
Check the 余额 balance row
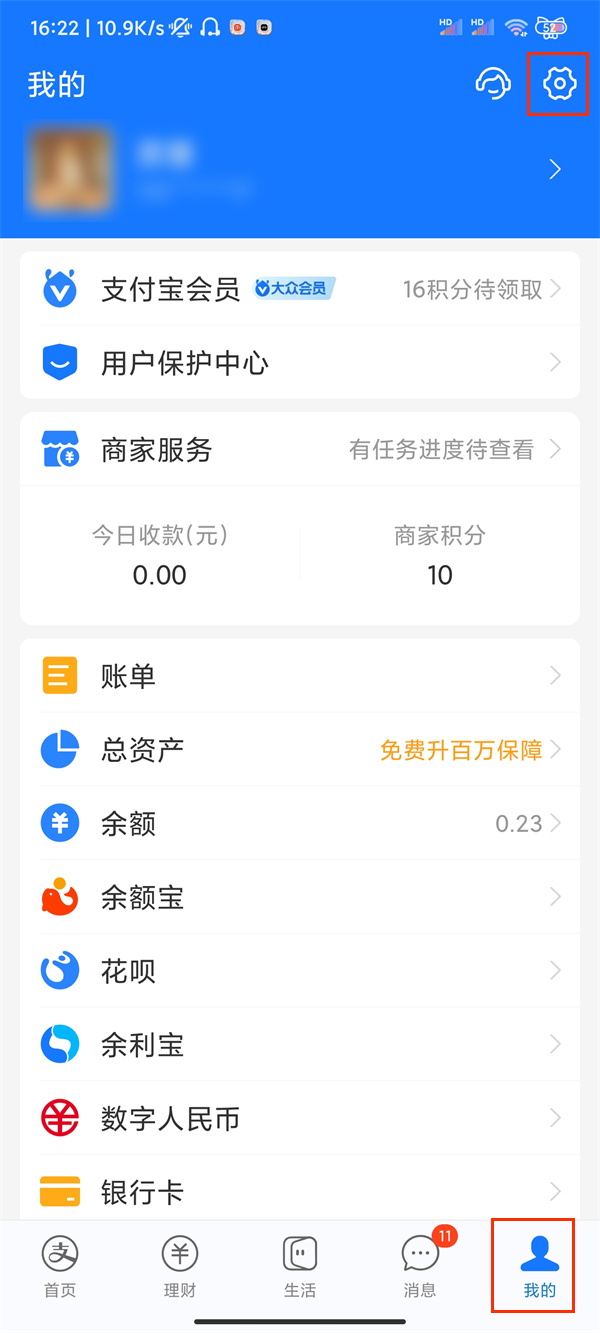click(x=300, y=824)
